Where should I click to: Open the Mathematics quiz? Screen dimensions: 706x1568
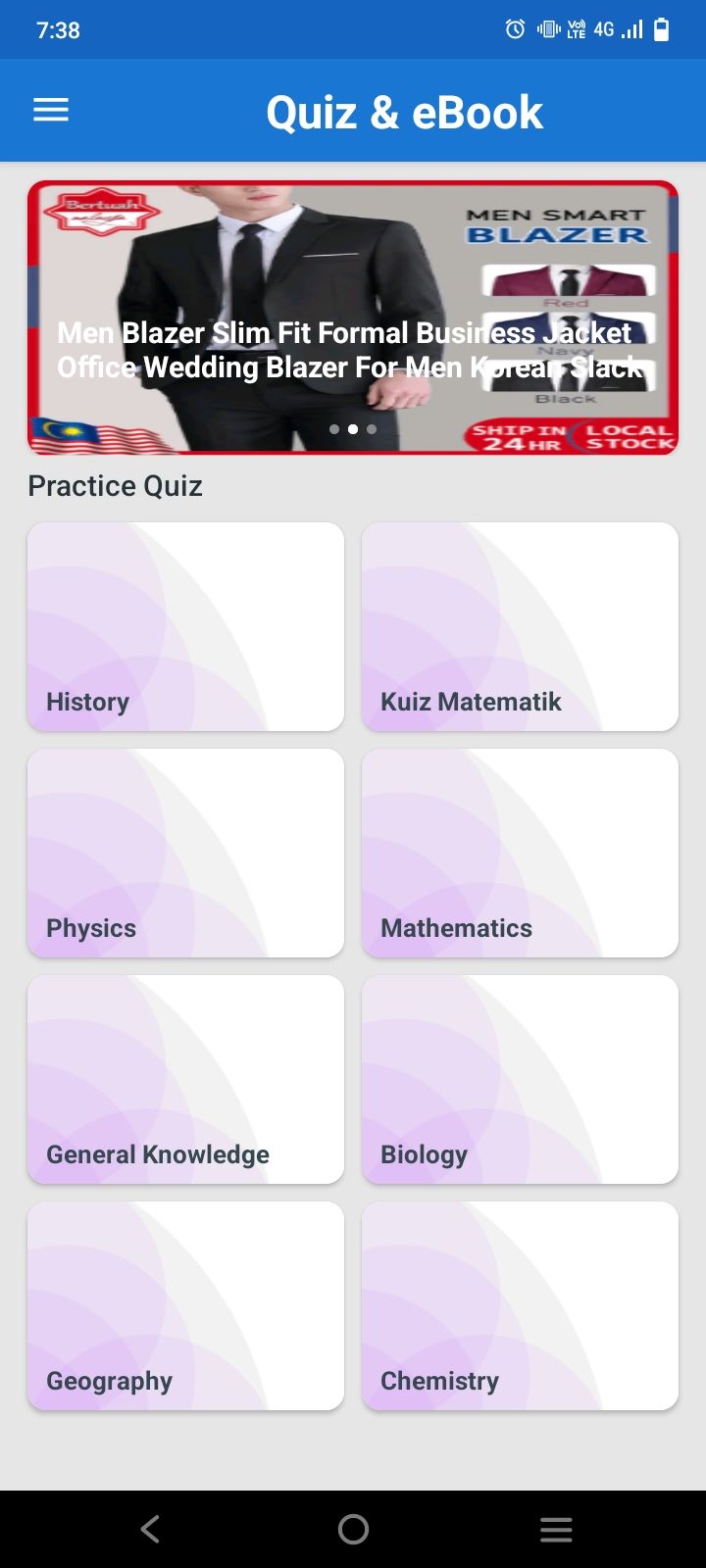tap(520, 853)
